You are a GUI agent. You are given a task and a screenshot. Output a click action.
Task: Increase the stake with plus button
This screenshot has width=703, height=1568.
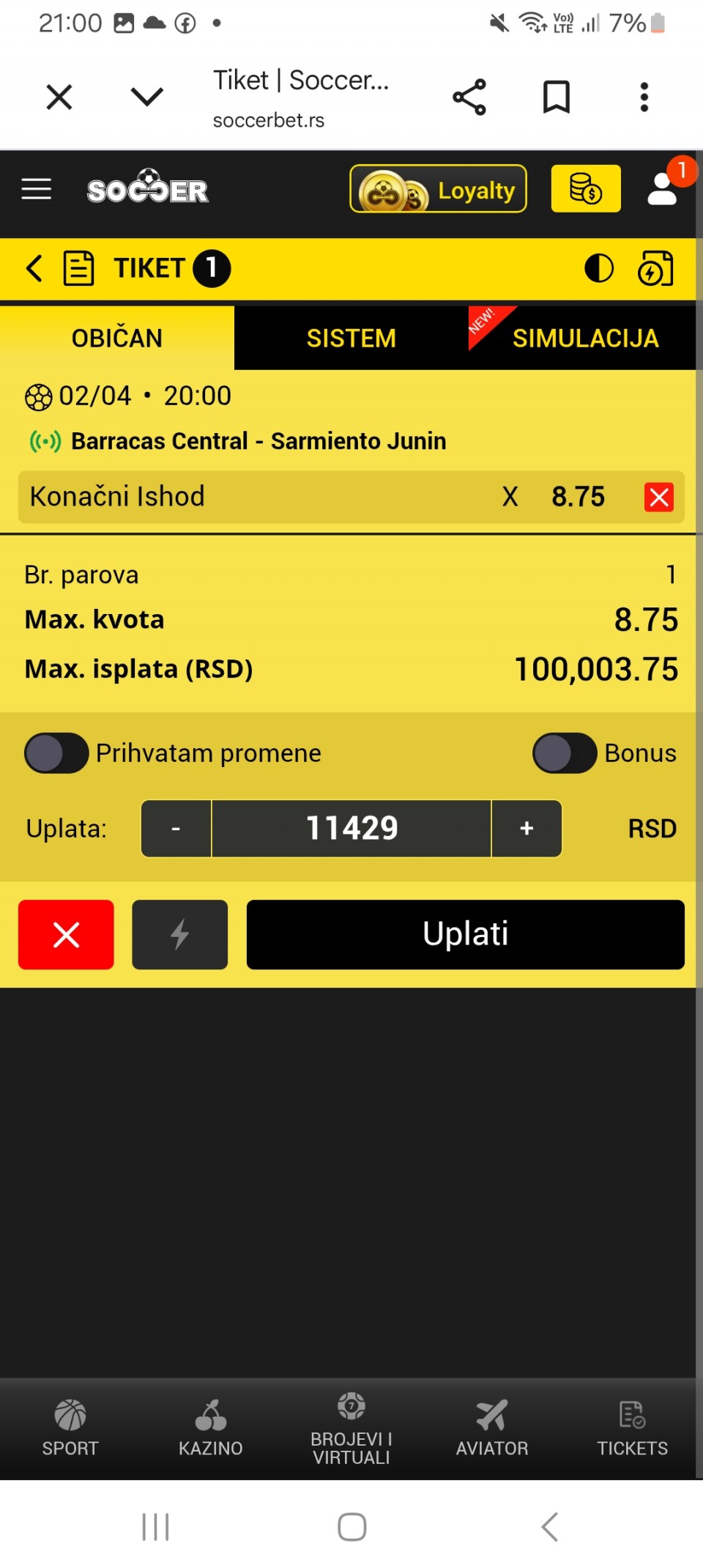(x=527, y=829)
